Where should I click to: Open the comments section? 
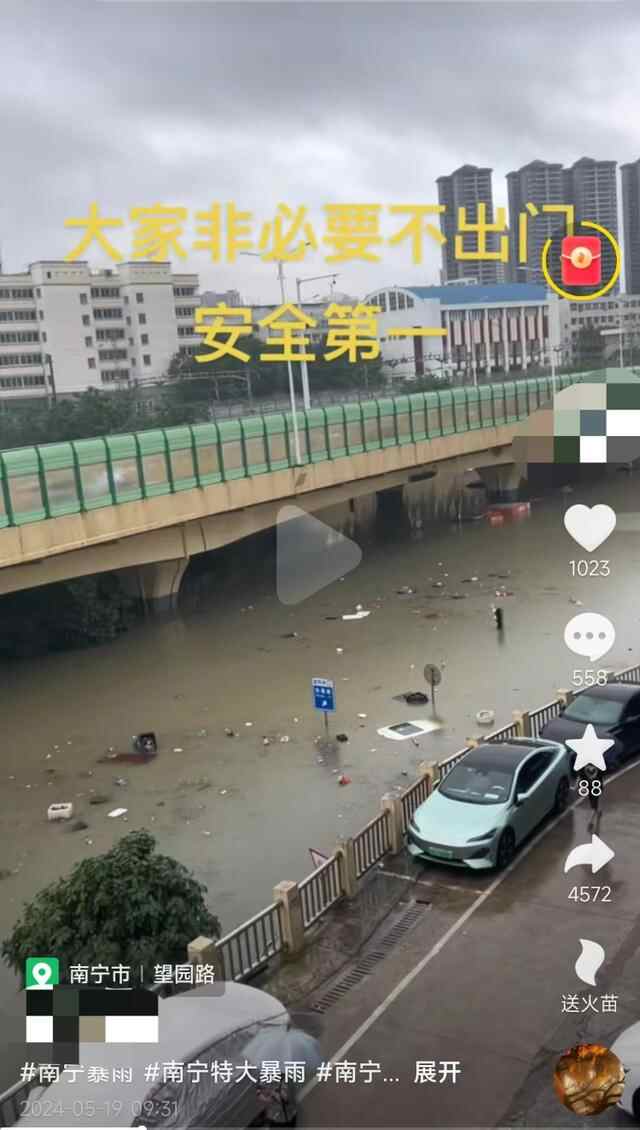589,638
